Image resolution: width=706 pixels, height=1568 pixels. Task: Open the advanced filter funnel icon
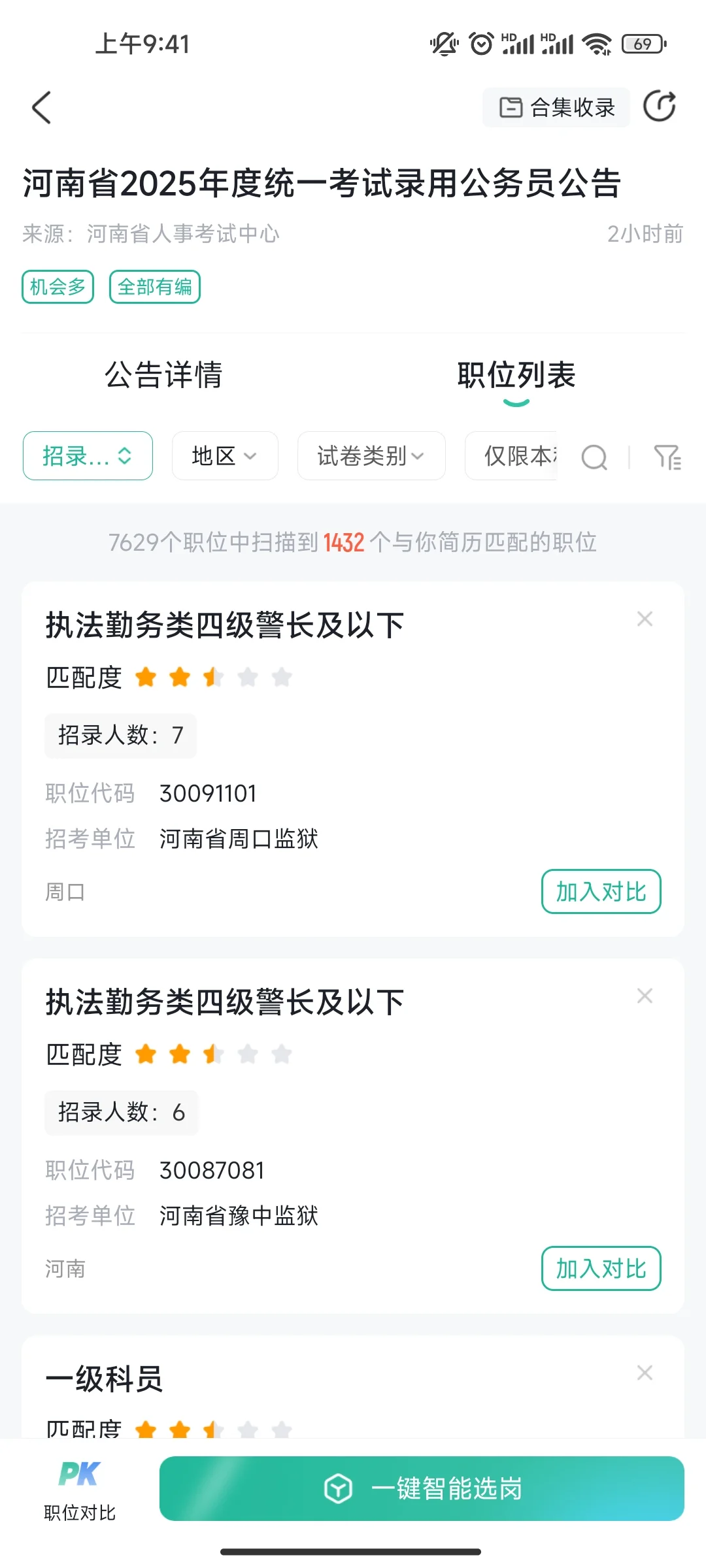pos(668,458)
